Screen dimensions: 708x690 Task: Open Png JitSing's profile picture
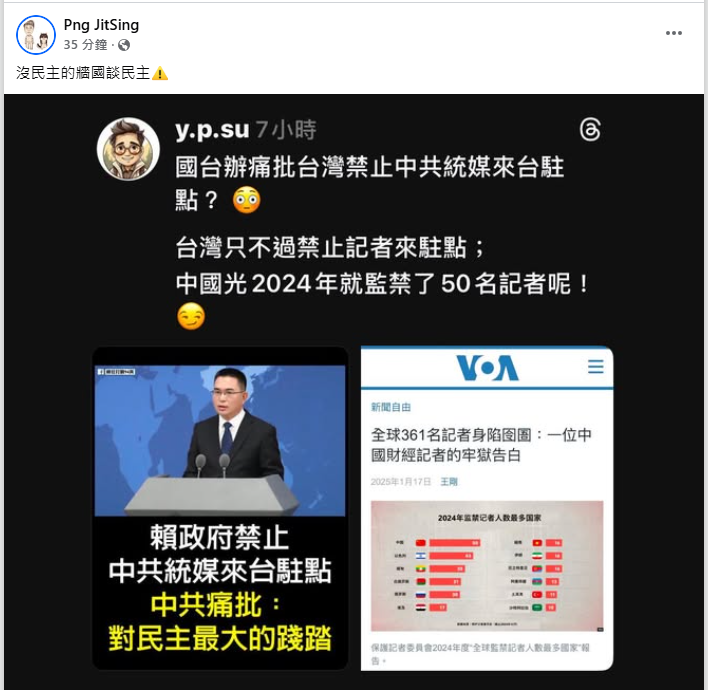[35, 34]
